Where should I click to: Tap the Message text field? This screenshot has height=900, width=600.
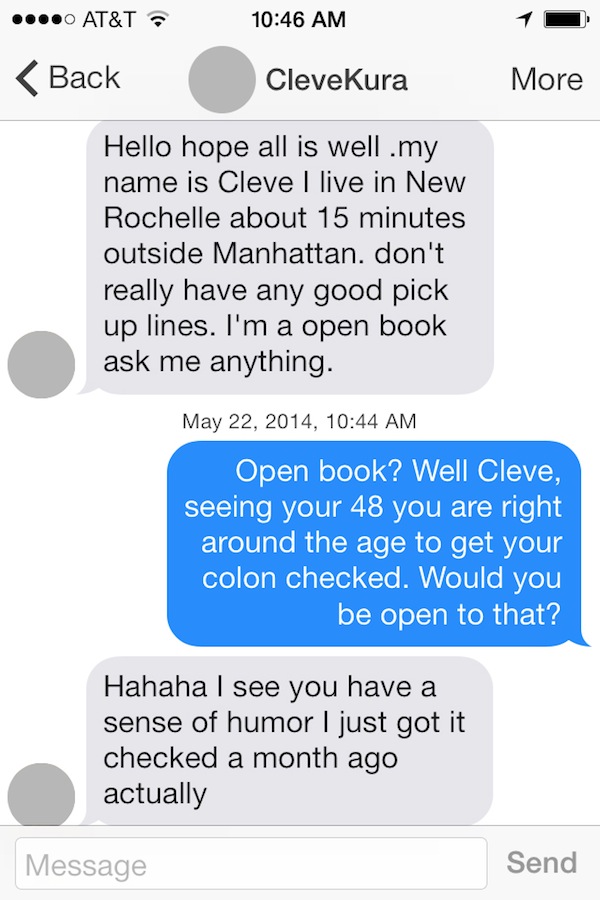point(250,863)
